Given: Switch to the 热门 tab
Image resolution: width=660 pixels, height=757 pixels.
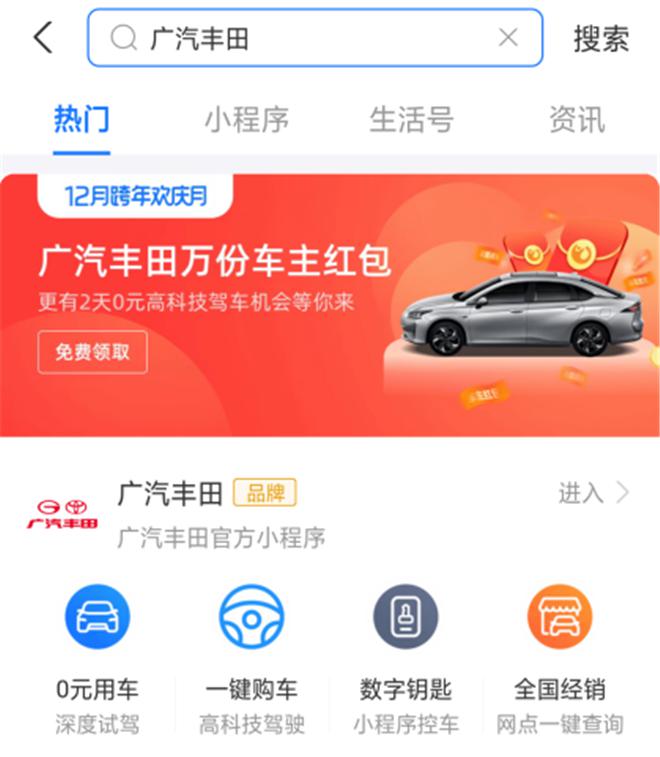Looking at the screenshot, I should (x=82, y=119).
